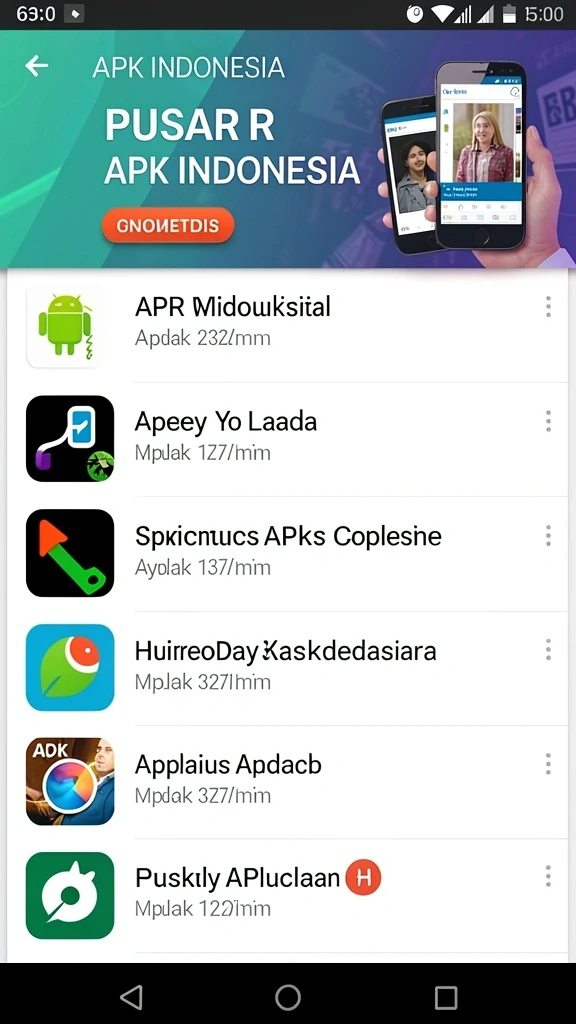Open the Apeey Yo Laada app row
This screenshot has width=576, height=1024.
pyautogui.click(x=287, y=439)
